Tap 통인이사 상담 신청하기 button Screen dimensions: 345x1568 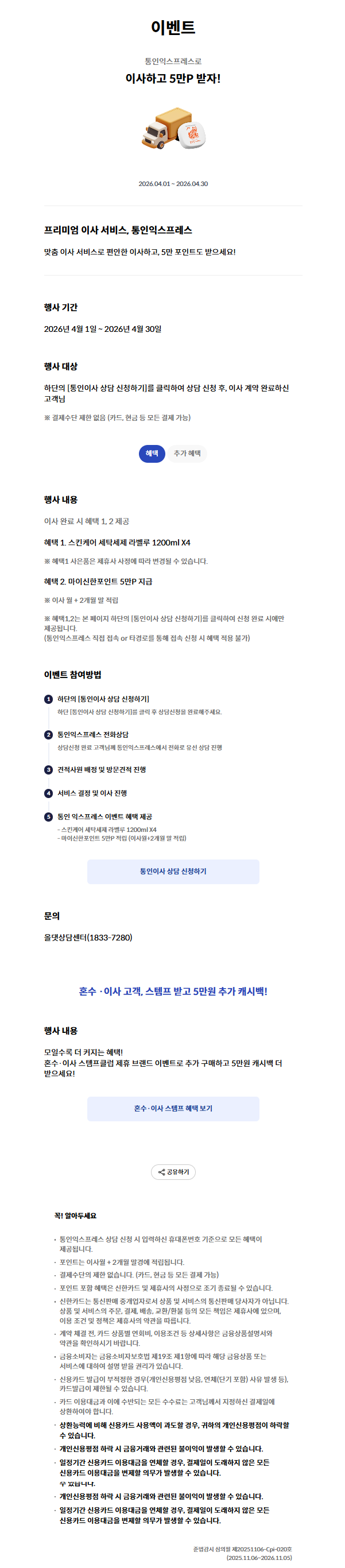pyautogui.click(x=173, y=871)
